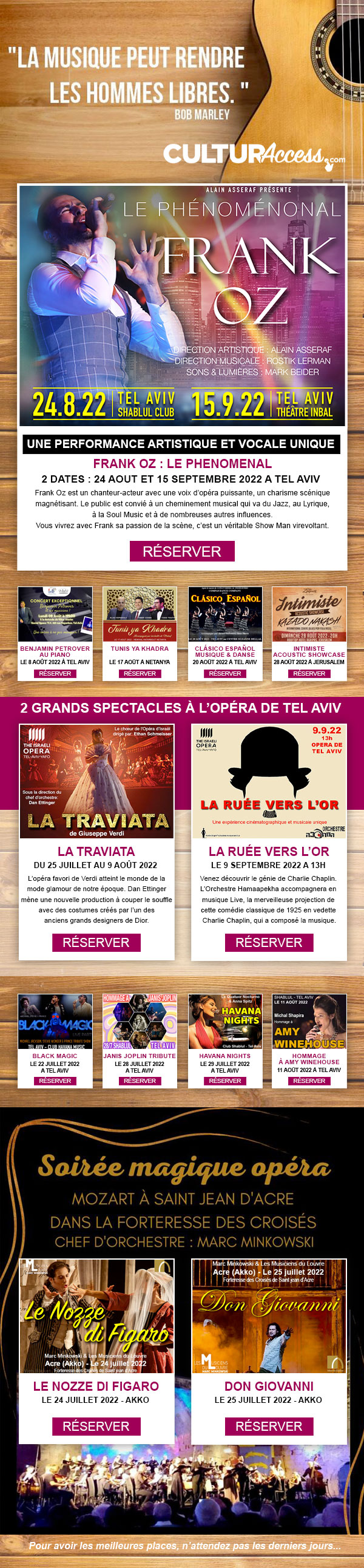Book Don Giovanni in Akko

pos(268,1426)
